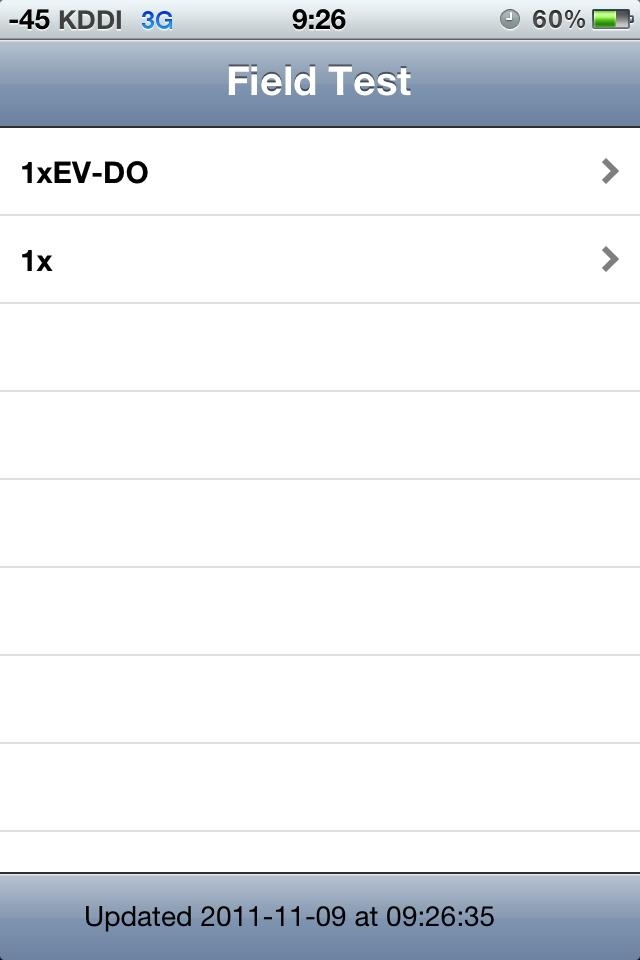Select the 1x row

click(x=320, y=260)
